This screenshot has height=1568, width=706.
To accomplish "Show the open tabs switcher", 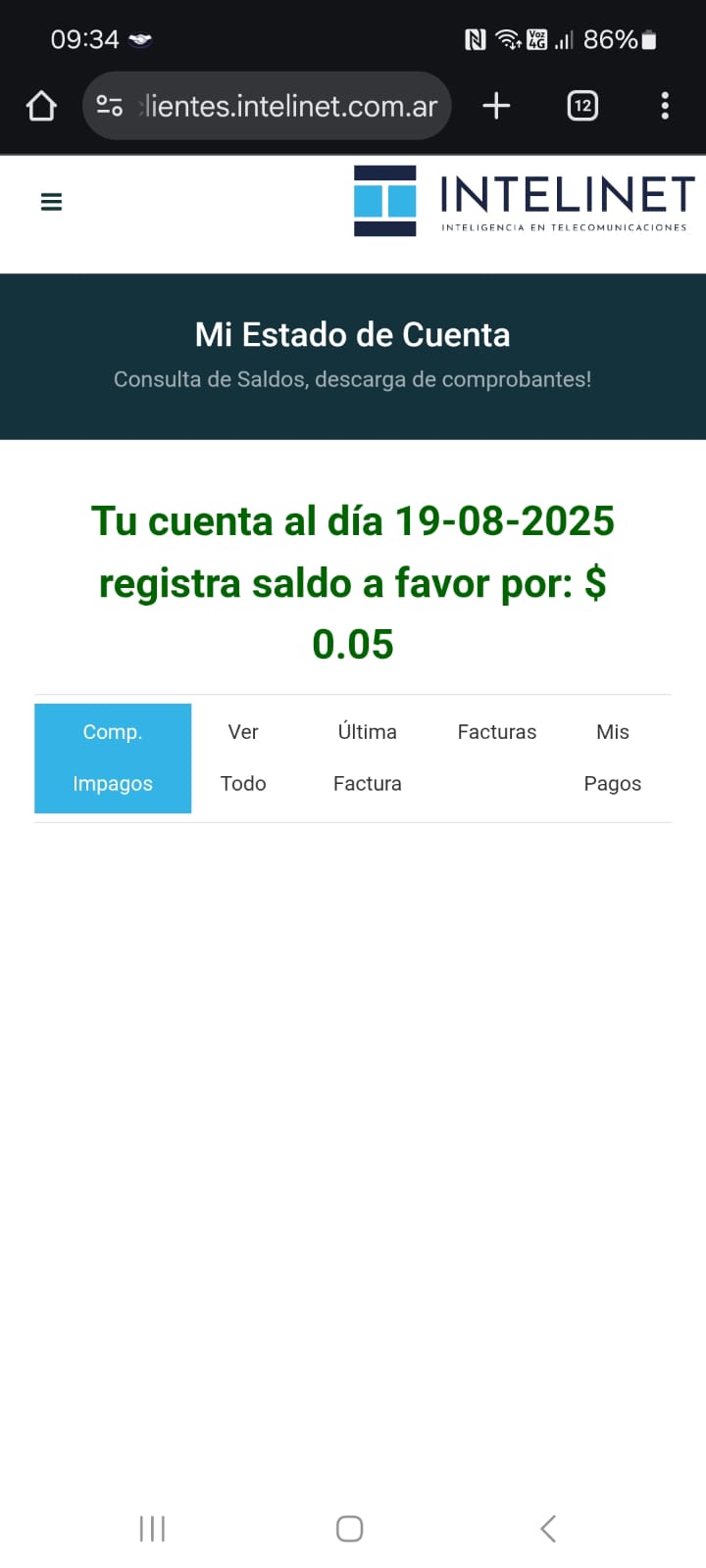I will click(x=582, y=106).
